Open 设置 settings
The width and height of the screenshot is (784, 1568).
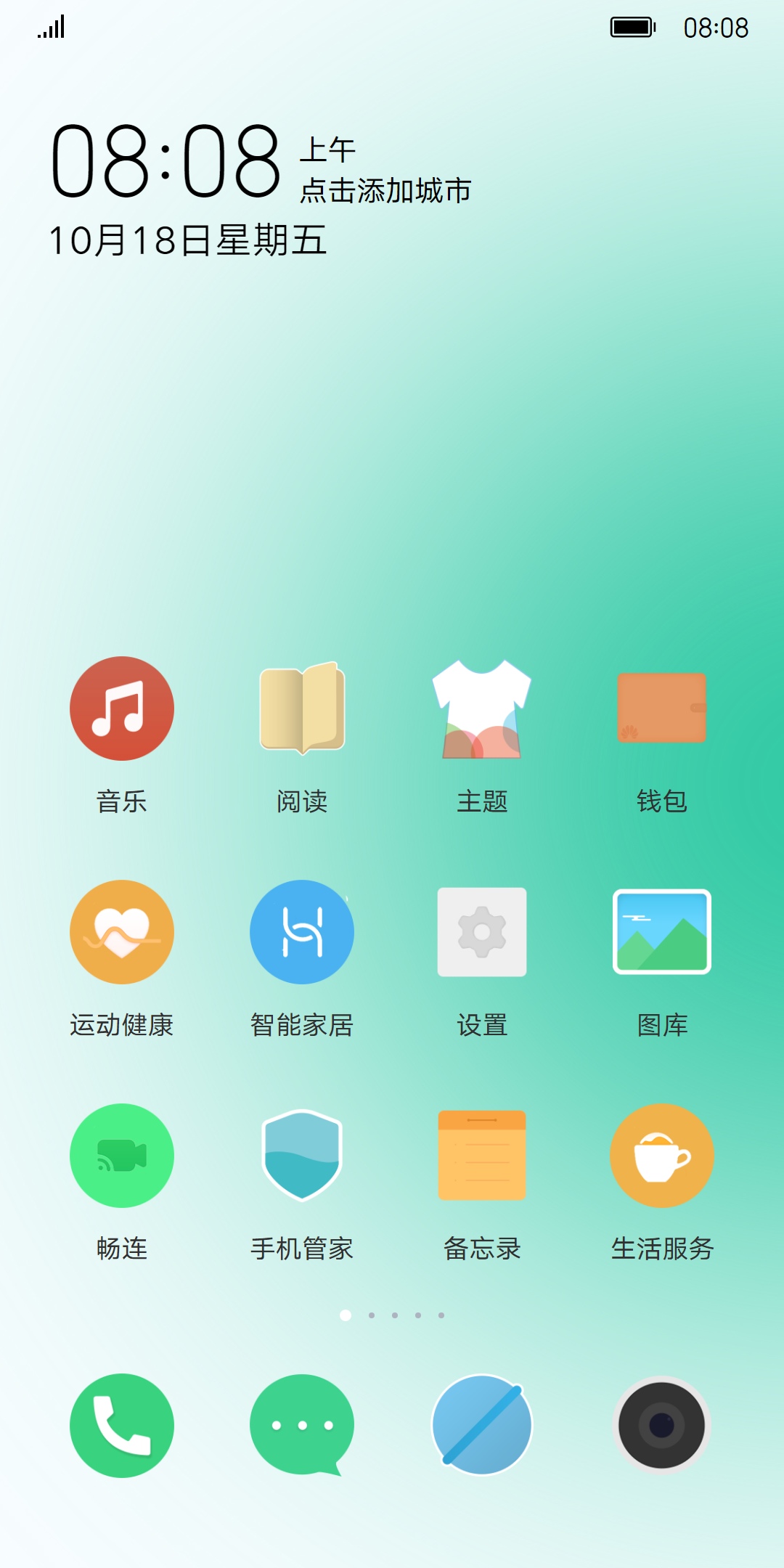coord(482,932)
